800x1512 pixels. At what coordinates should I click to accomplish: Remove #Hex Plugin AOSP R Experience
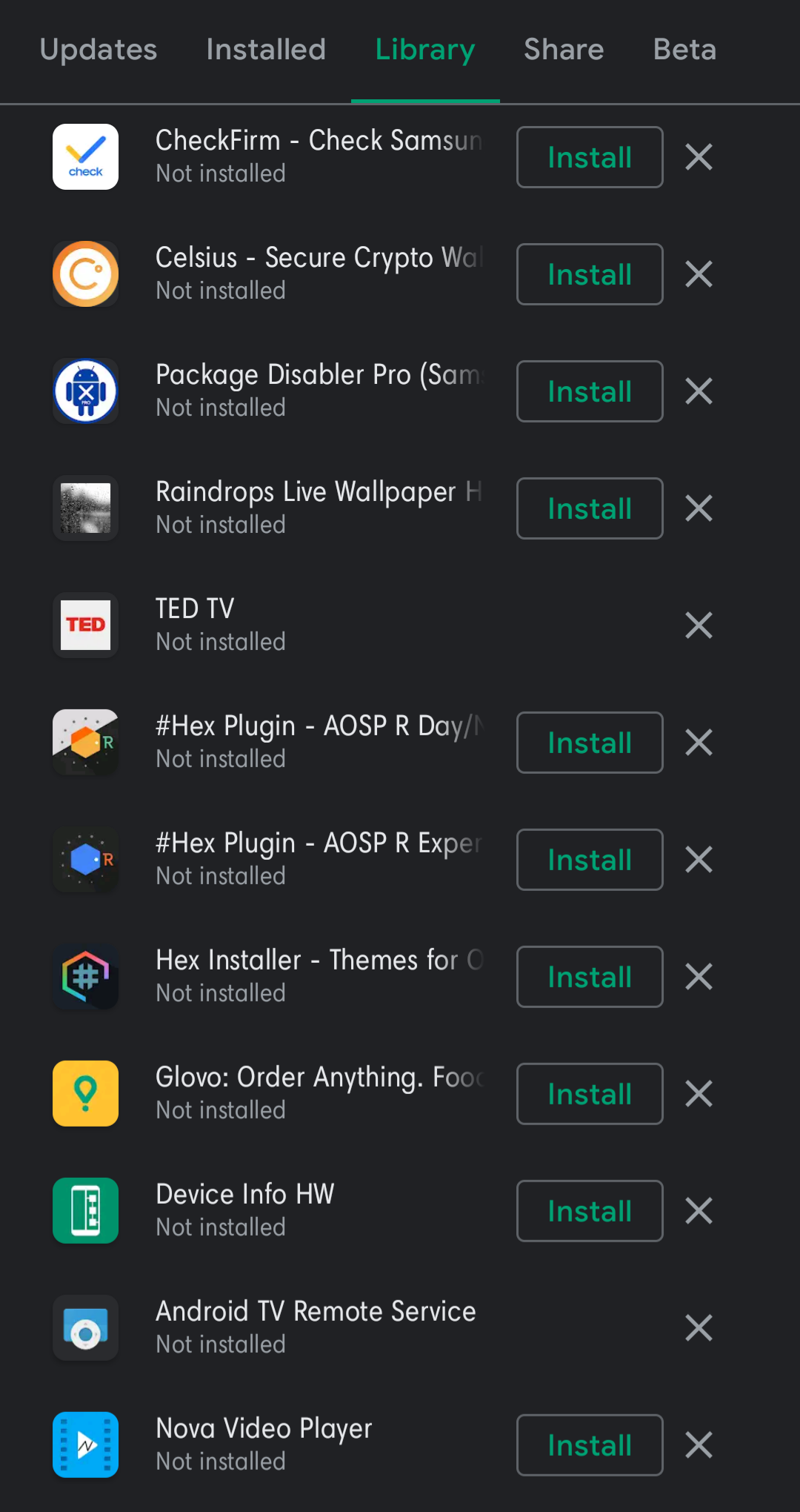(699, 860)
